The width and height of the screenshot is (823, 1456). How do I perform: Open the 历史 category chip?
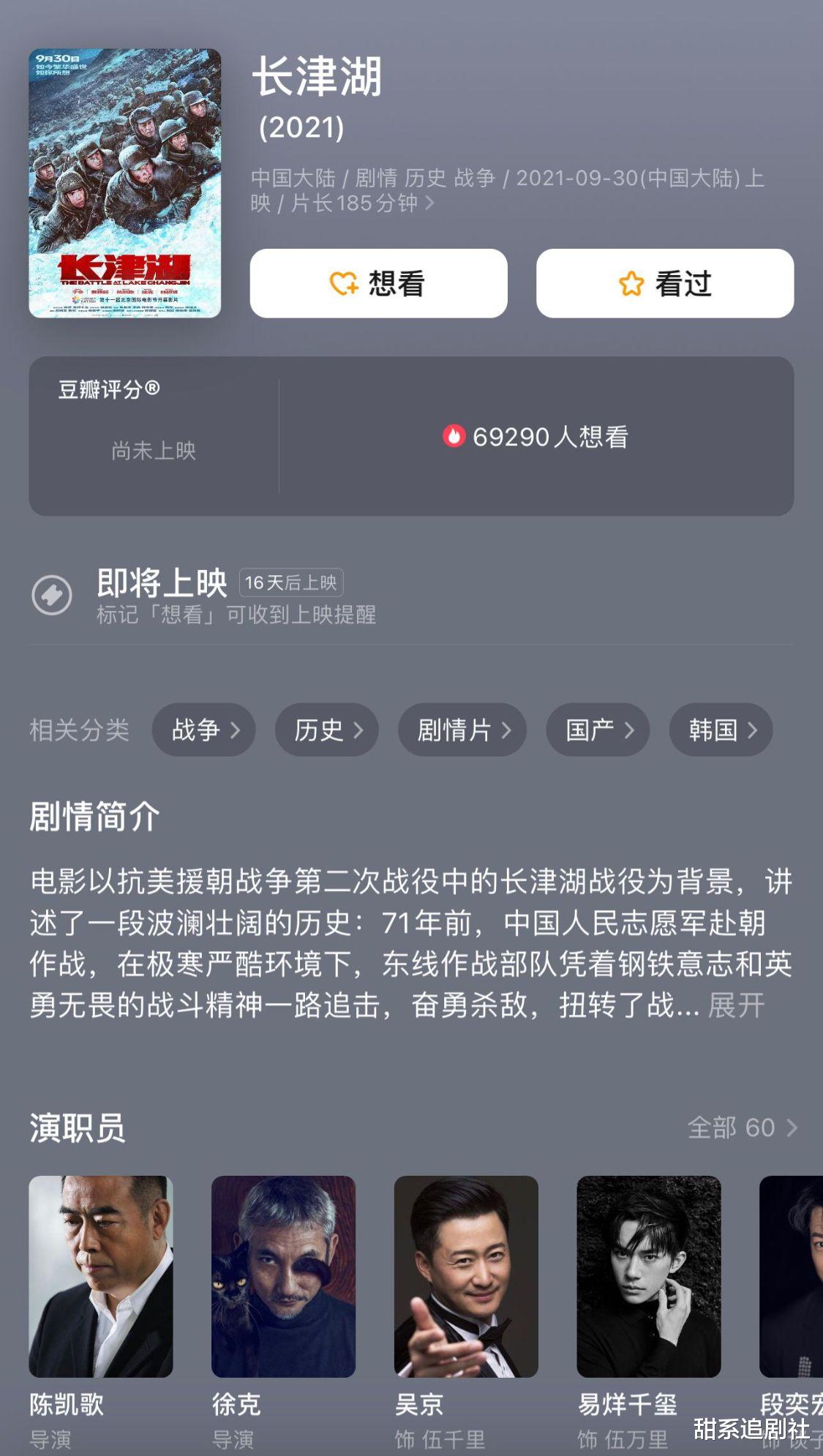pos(326,729)
